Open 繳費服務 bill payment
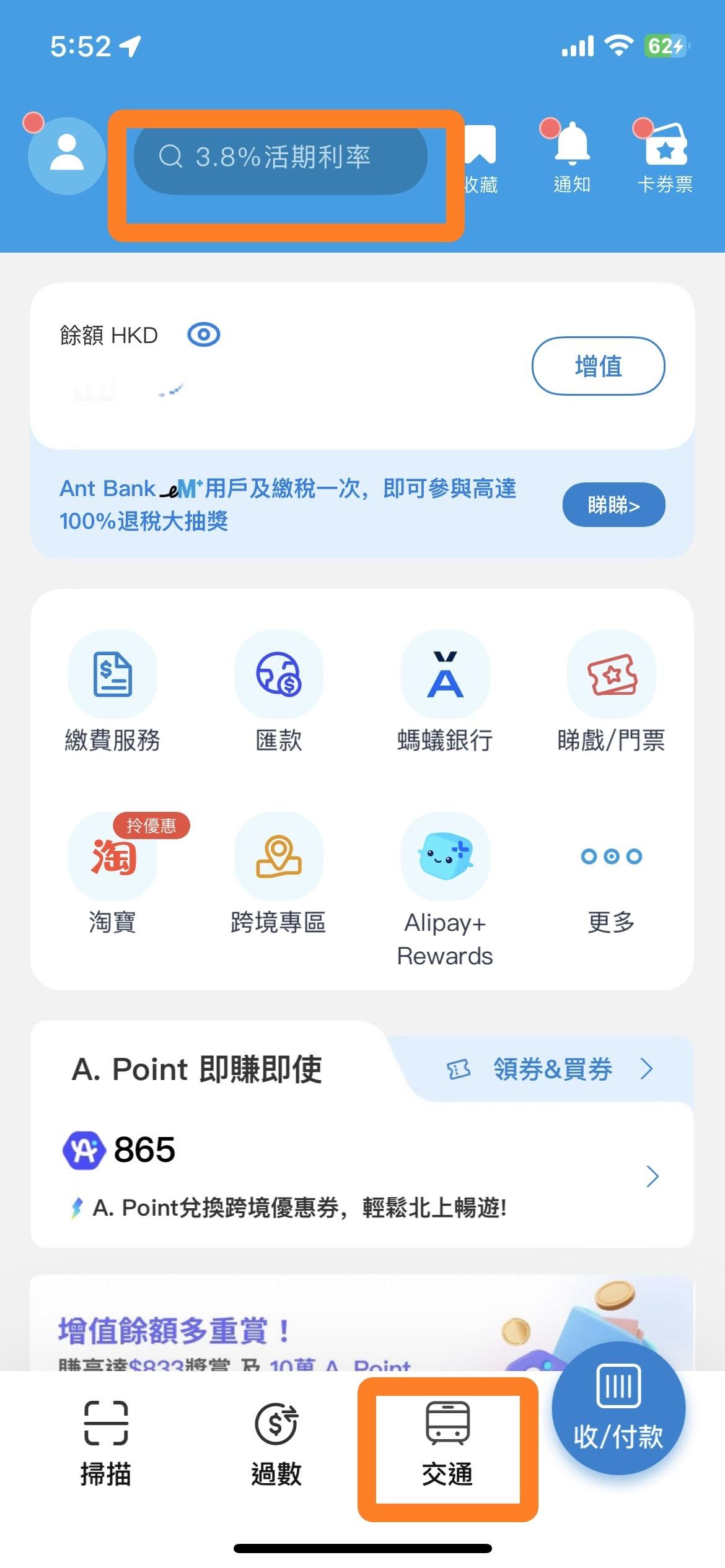 click(x=113, y=692)
